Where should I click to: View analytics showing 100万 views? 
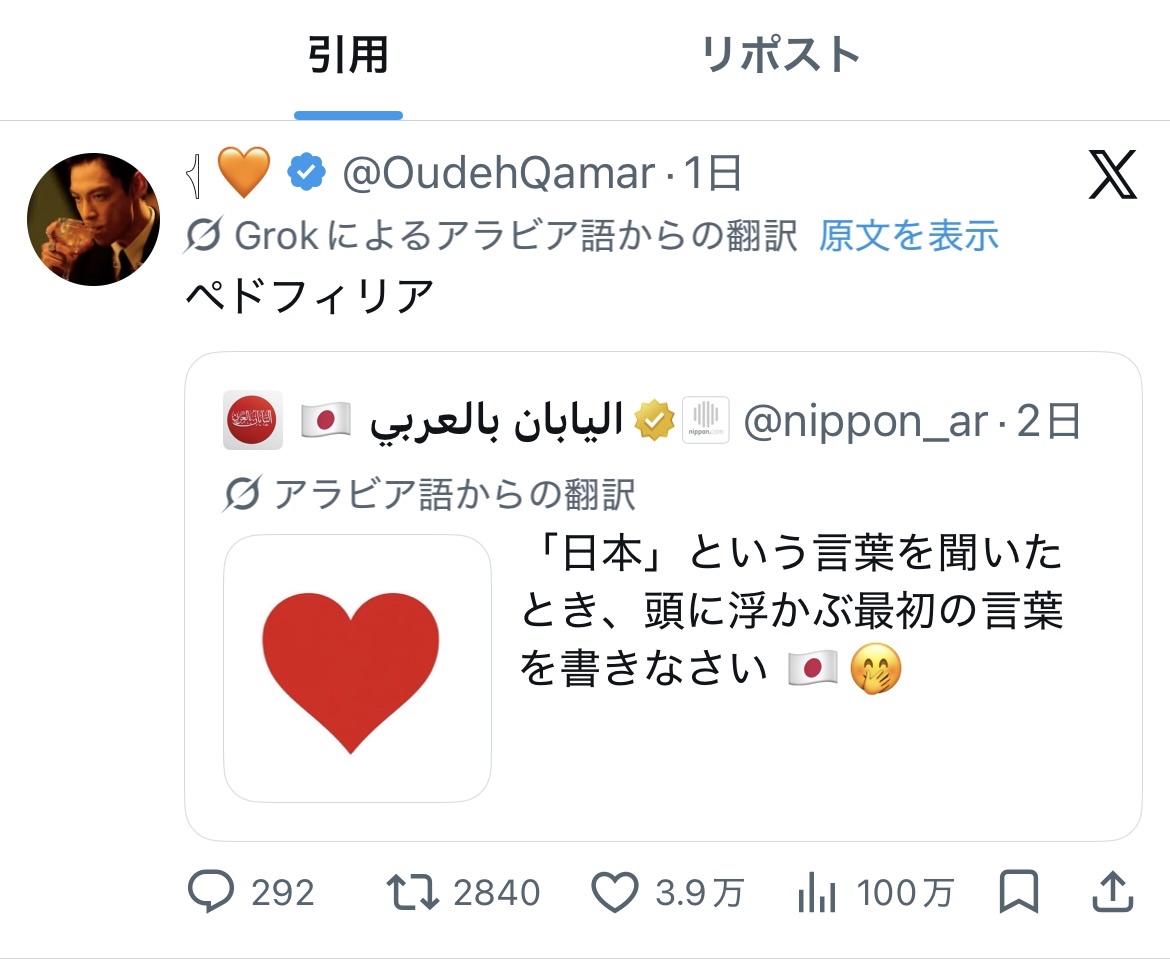816,892
